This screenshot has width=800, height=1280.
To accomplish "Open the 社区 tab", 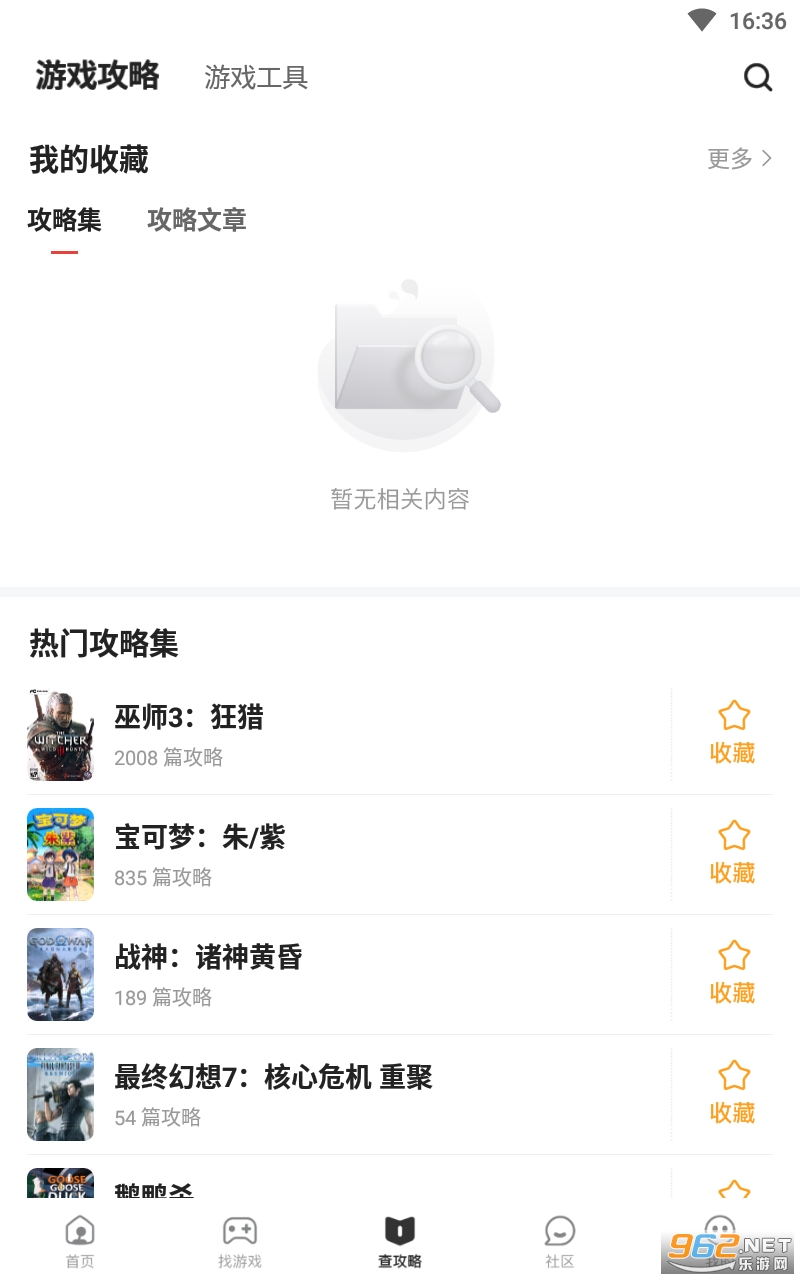I will click(x=560, y=1241).
